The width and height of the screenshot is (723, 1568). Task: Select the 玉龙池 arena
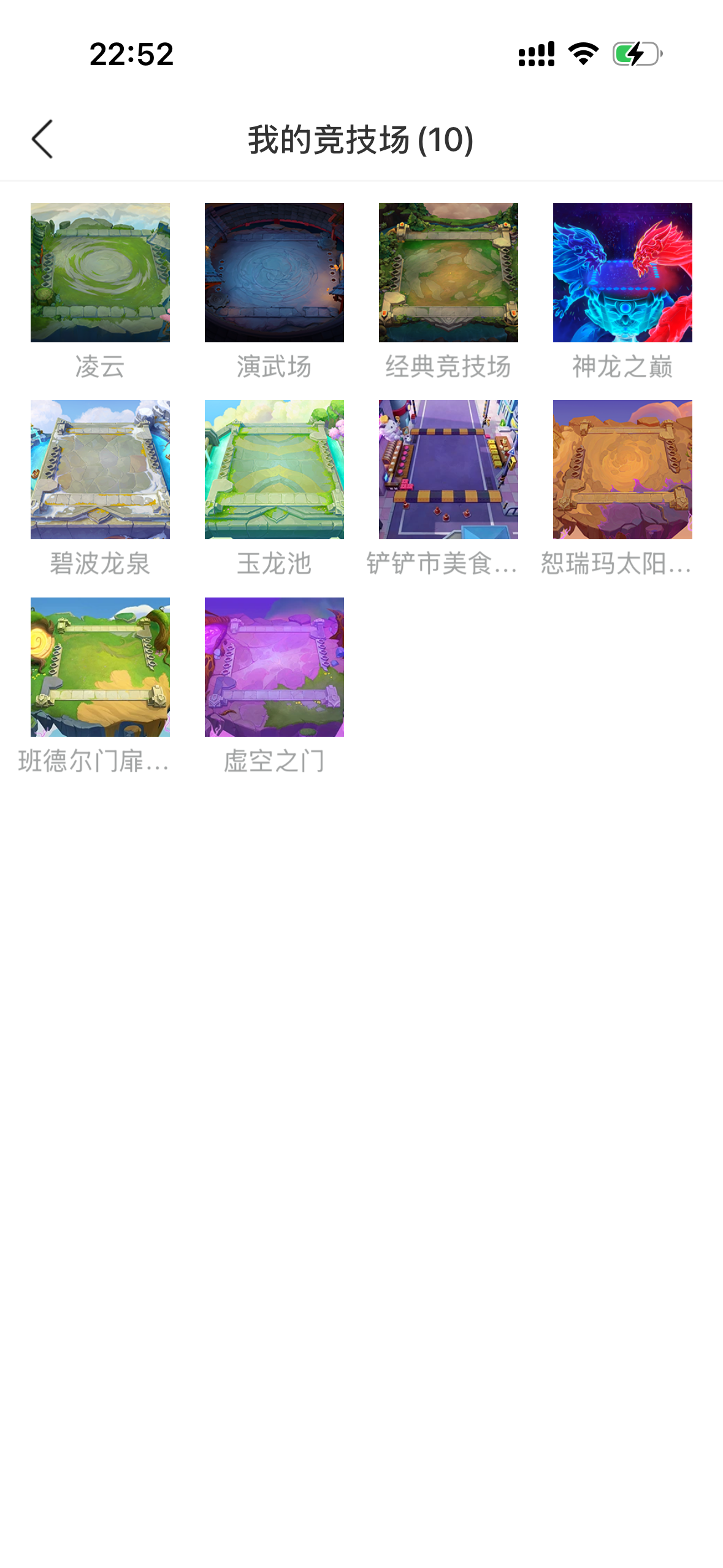point(274,469)
